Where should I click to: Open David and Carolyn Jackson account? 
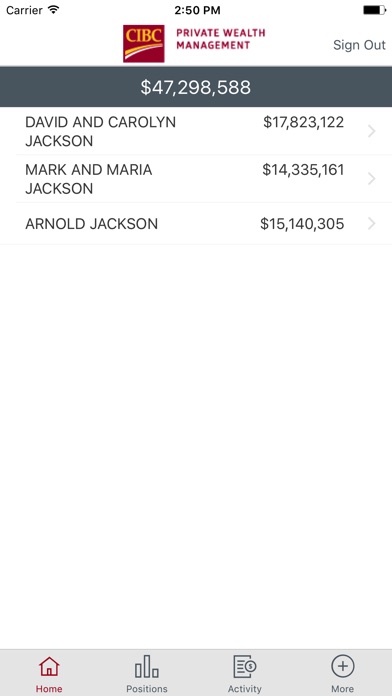pyautogui.click(x=196, y=131)
